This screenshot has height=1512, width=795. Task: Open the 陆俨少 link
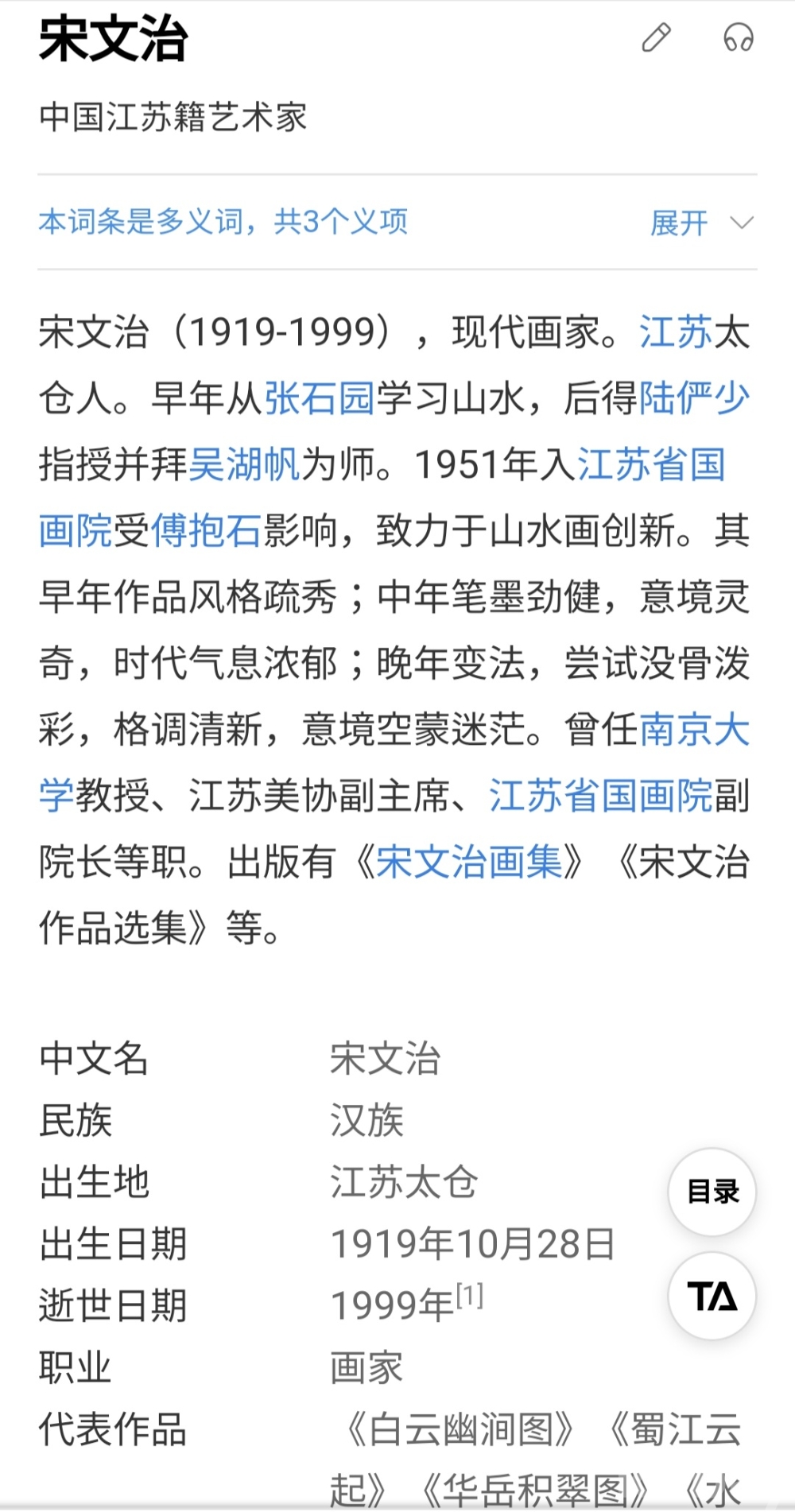pyautogui.click(x=694, y=397)
